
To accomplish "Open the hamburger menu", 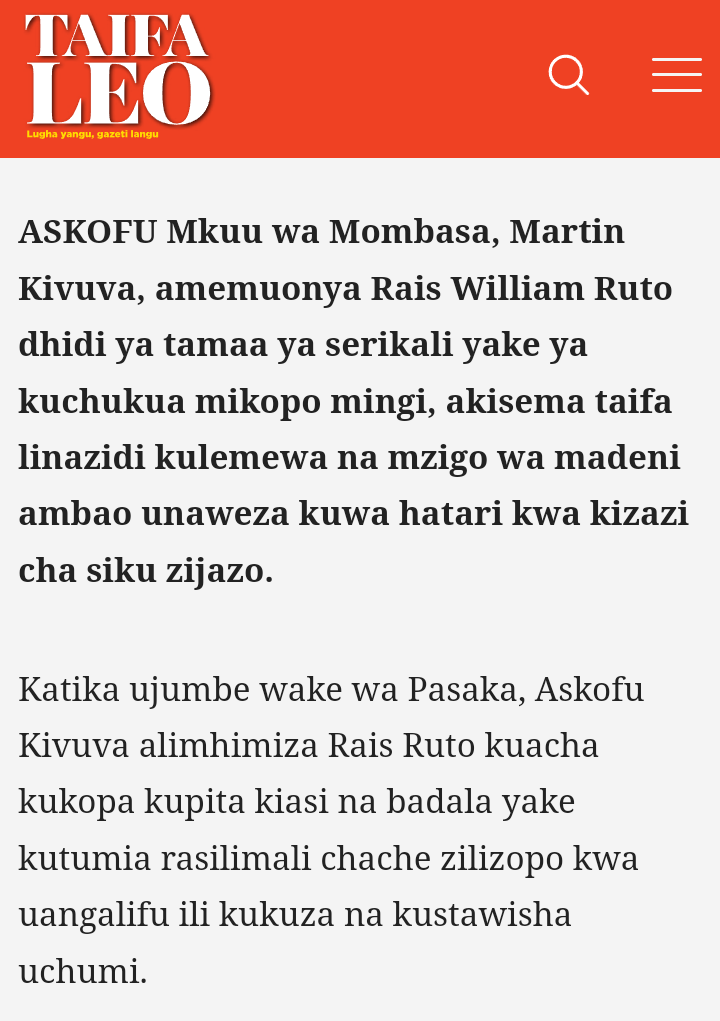I will pos(677,75).
